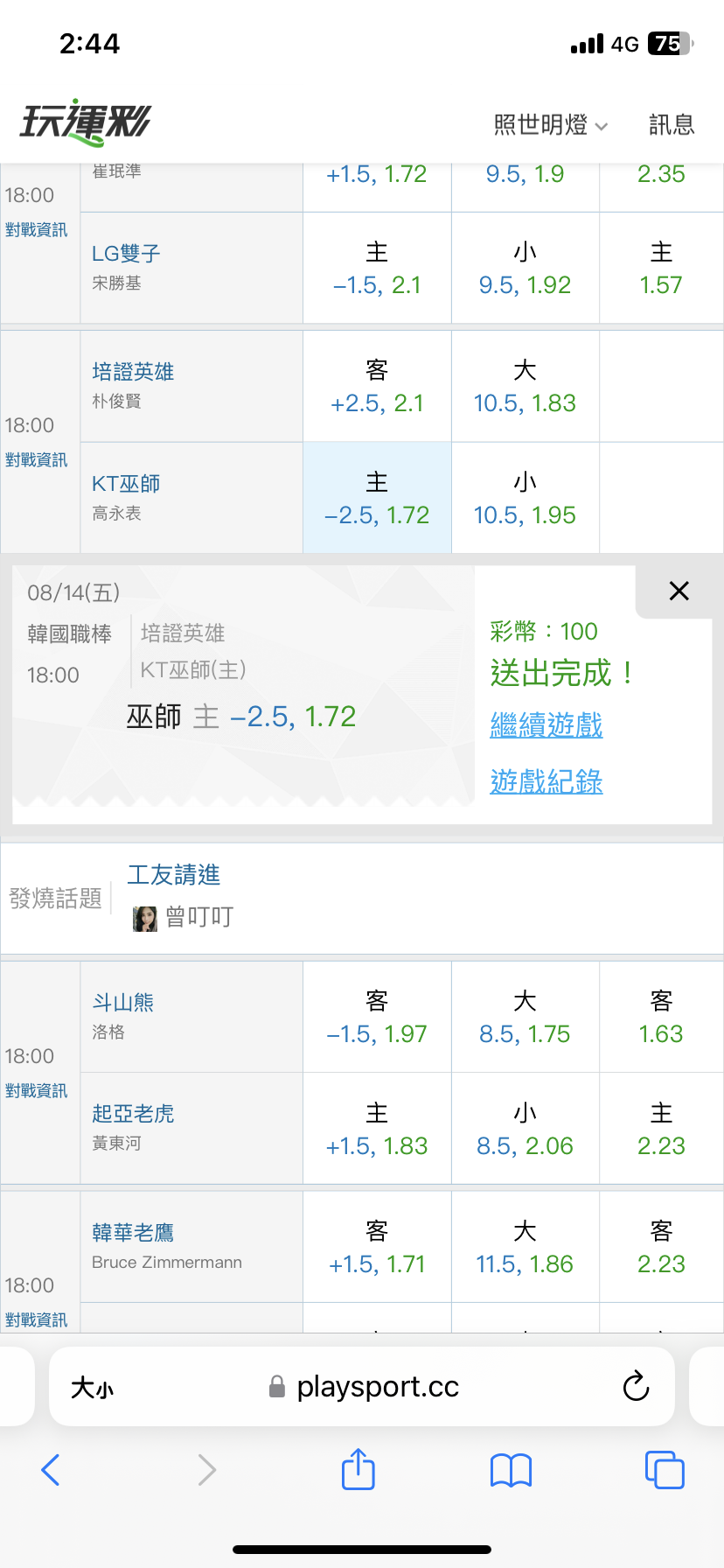Open 訊息 messages
This screenshot has width=724, height=1568.
[x=672, y=125]
